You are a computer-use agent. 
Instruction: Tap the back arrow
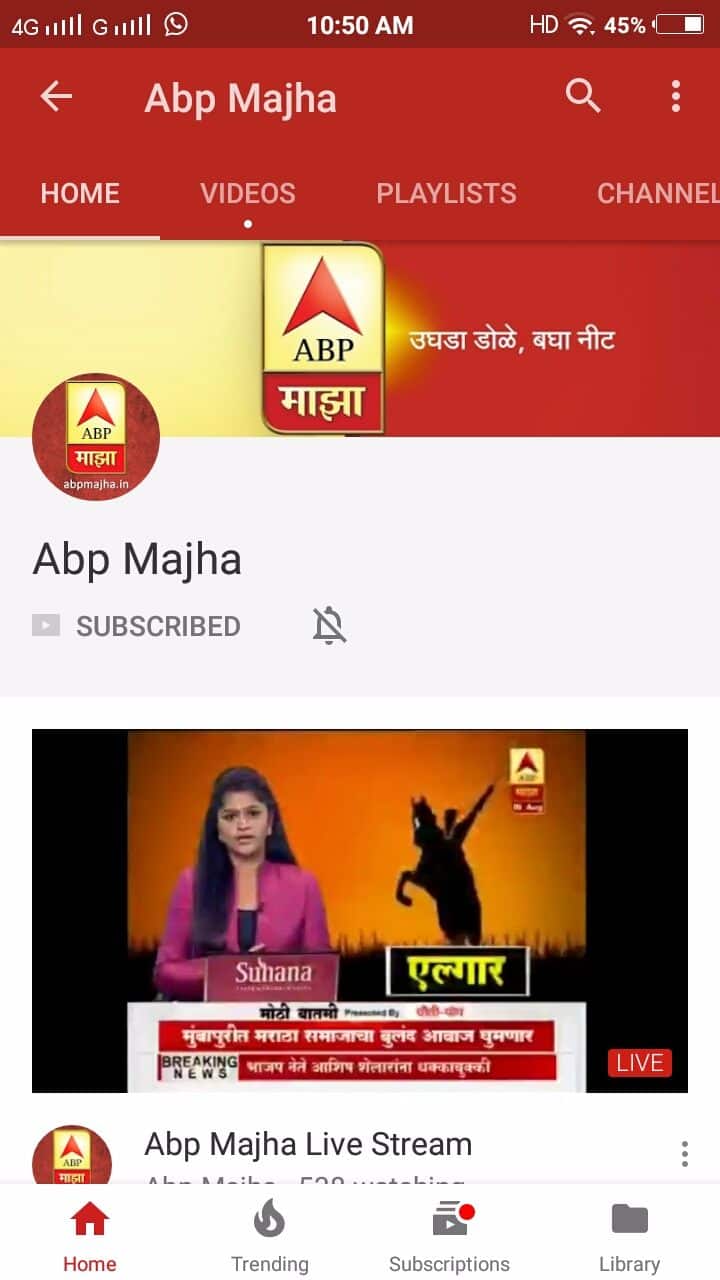pos(56,96)
